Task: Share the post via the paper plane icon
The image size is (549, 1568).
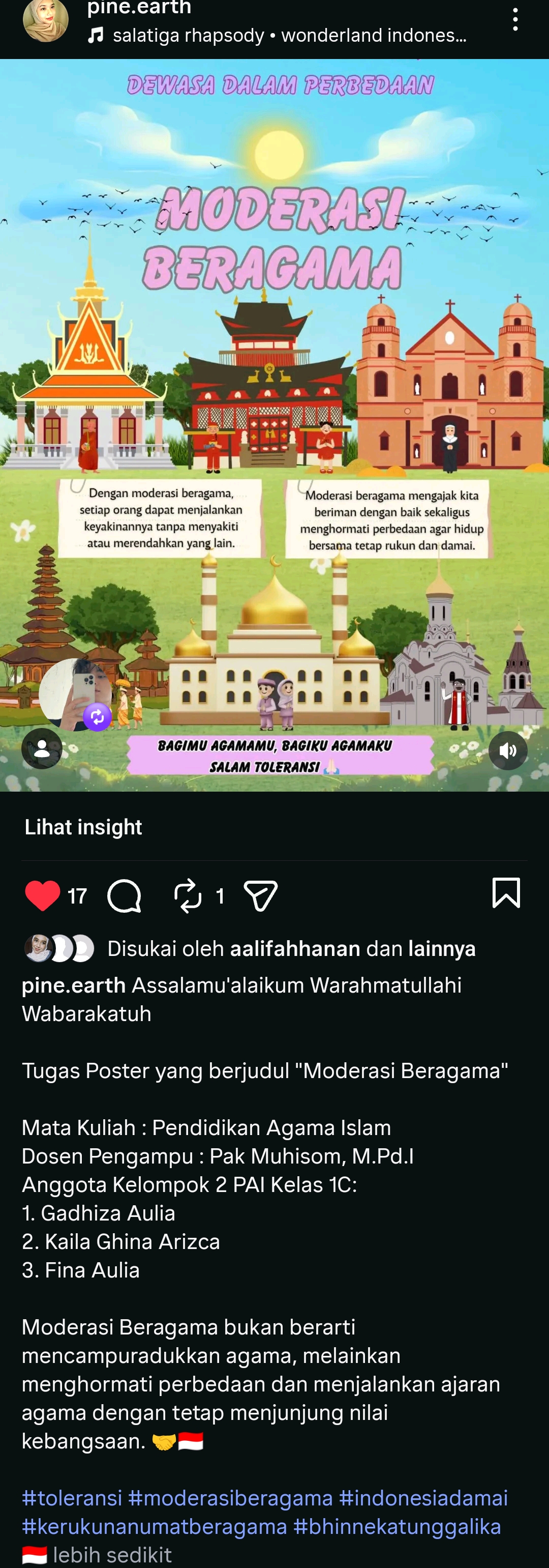Action: [260, 895]
